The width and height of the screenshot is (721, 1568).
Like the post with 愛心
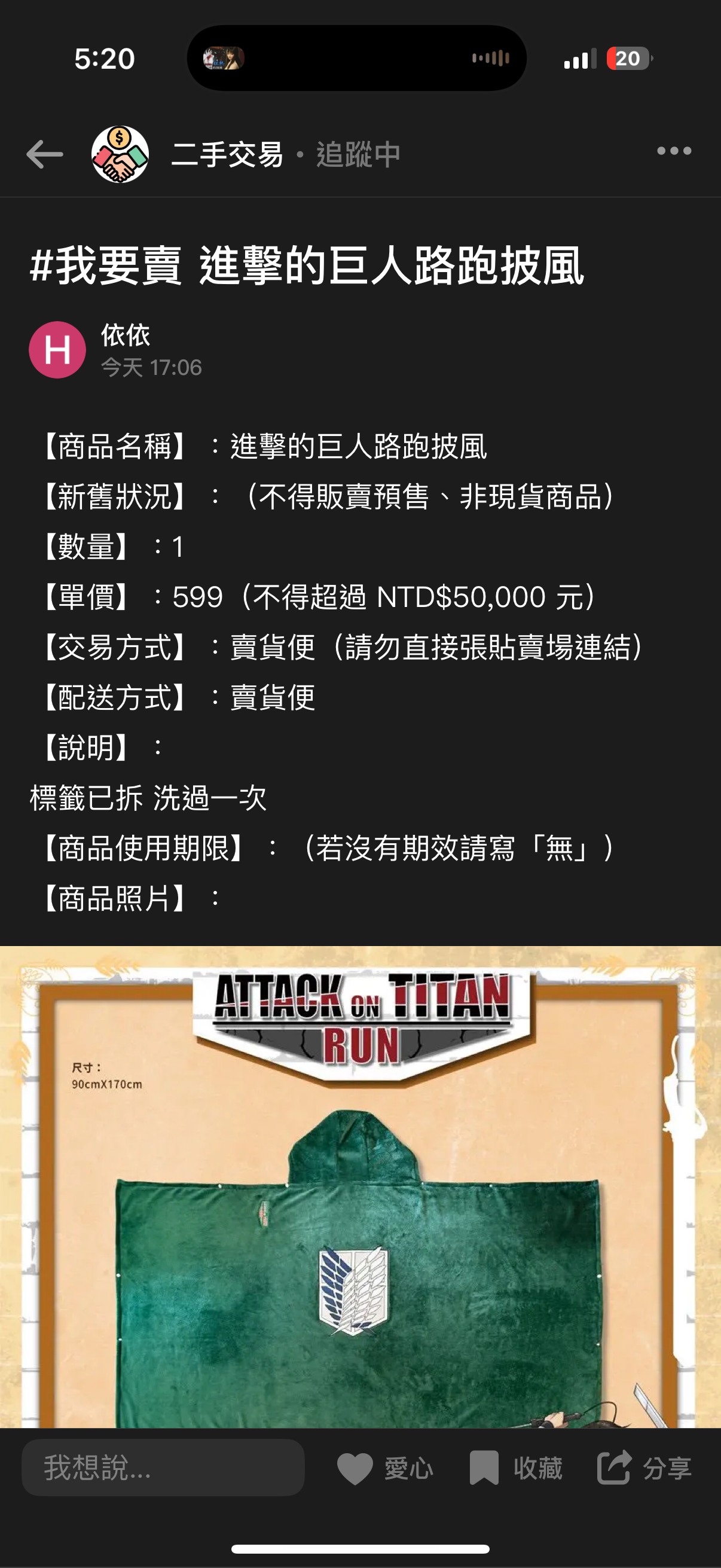385,1468
